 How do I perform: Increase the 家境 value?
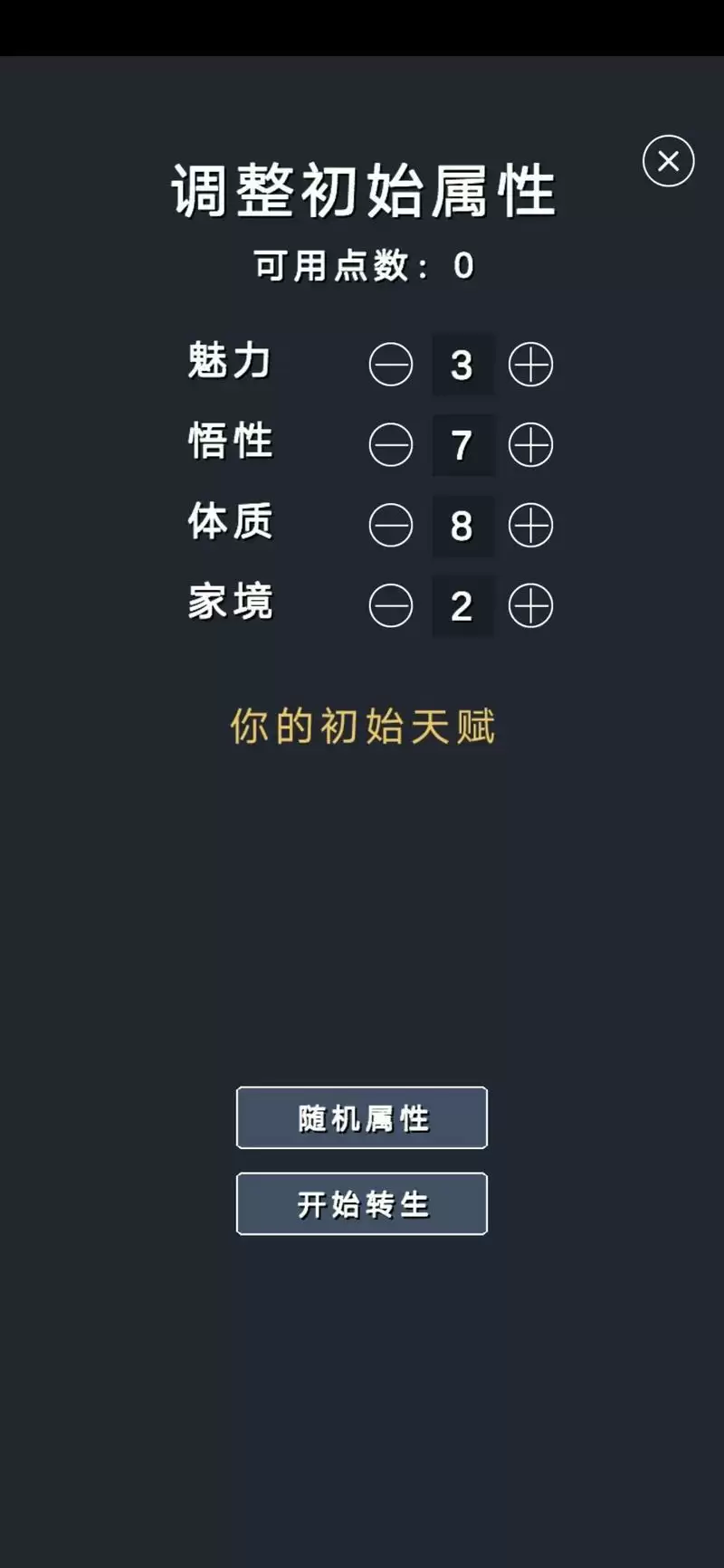click(x=530, y=605)
